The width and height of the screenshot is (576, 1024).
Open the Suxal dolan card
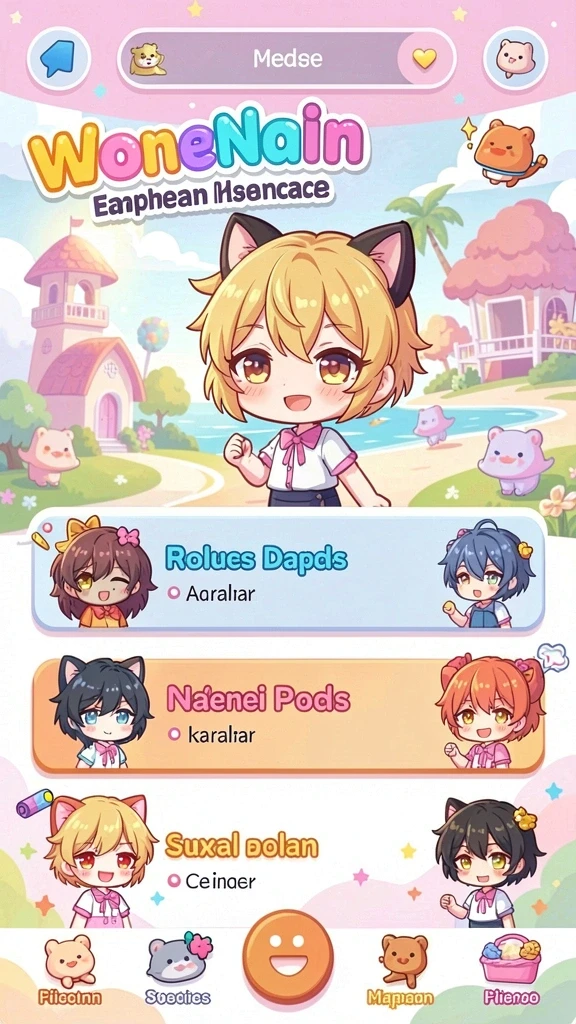(x=288, y=858)
